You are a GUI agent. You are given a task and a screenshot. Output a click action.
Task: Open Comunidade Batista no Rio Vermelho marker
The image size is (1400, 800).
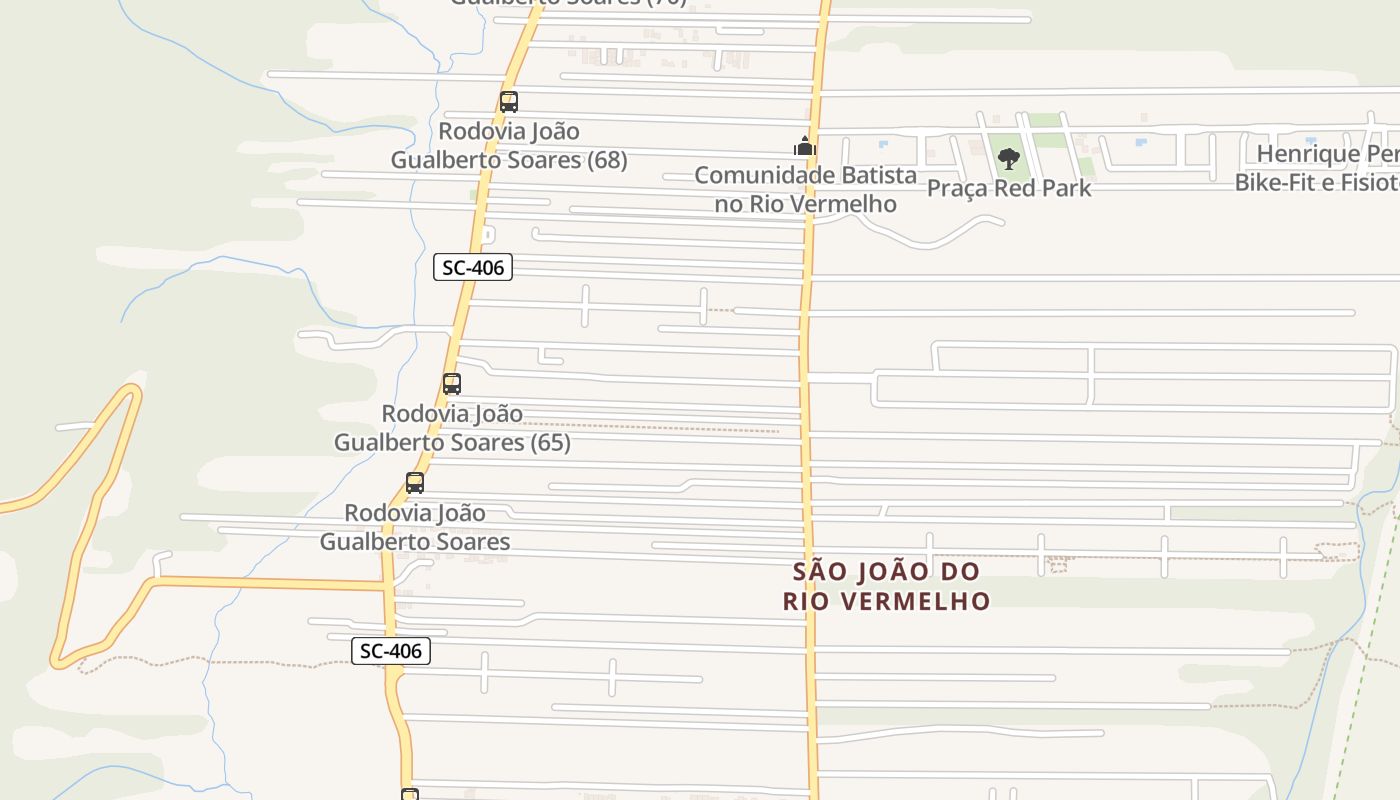805,148
